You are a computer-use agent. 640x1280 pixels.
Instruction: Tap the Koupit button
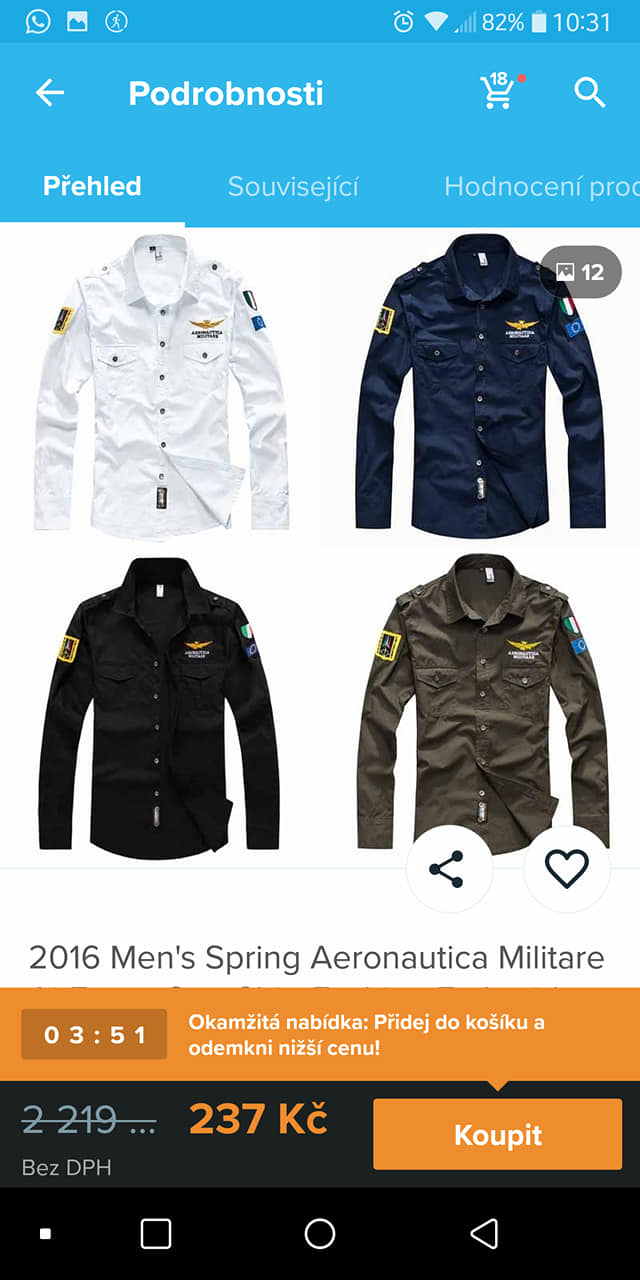497,1134
